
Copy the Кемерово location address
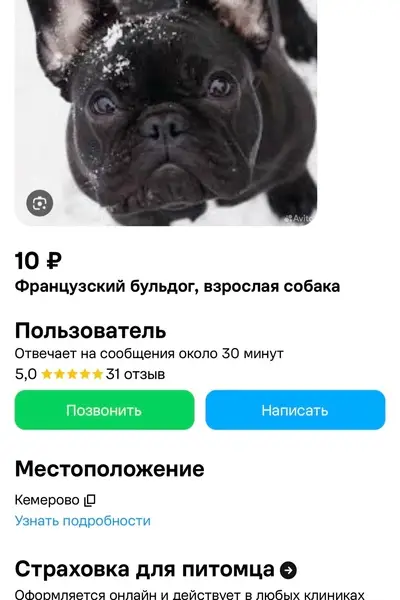tap(90, 500)
